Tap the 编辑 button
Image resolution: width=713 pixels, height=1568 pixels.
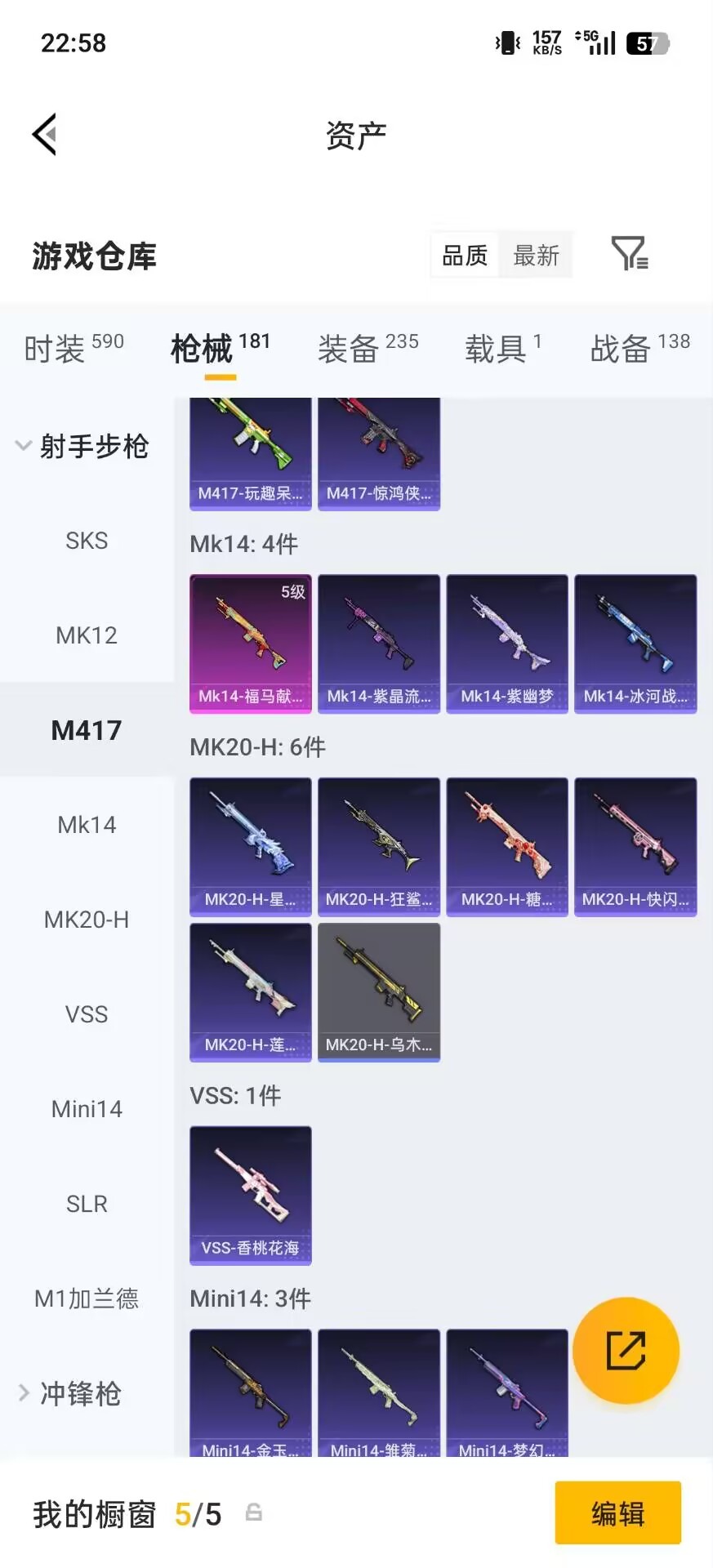618,1513
